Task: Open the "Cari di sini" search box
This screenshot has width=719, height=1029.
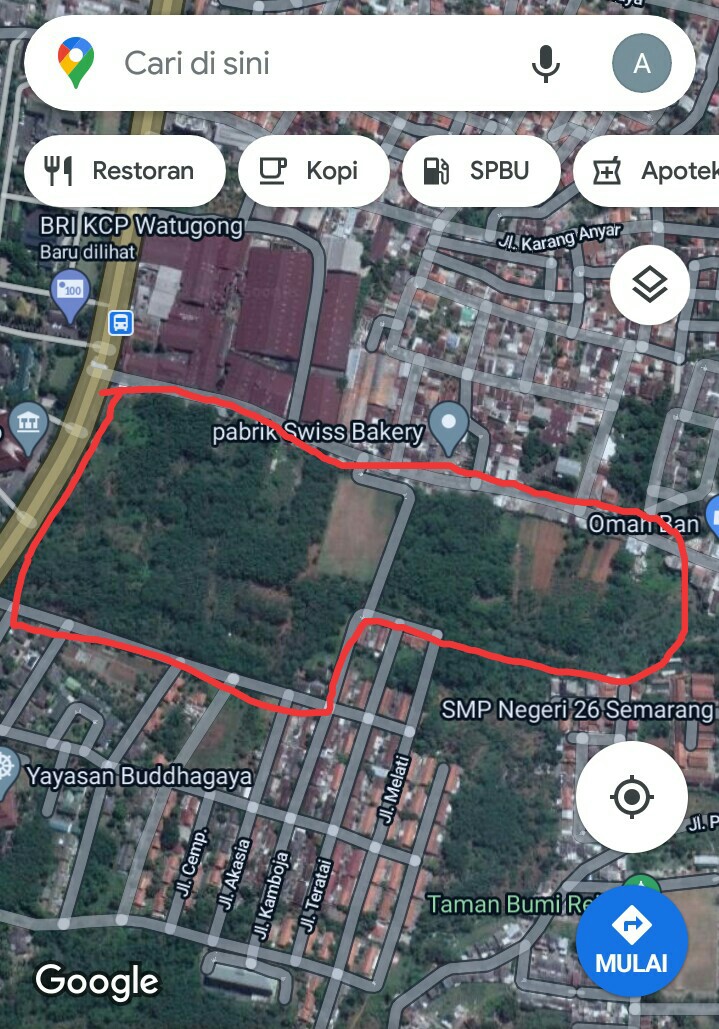Action: pos(300,64)
